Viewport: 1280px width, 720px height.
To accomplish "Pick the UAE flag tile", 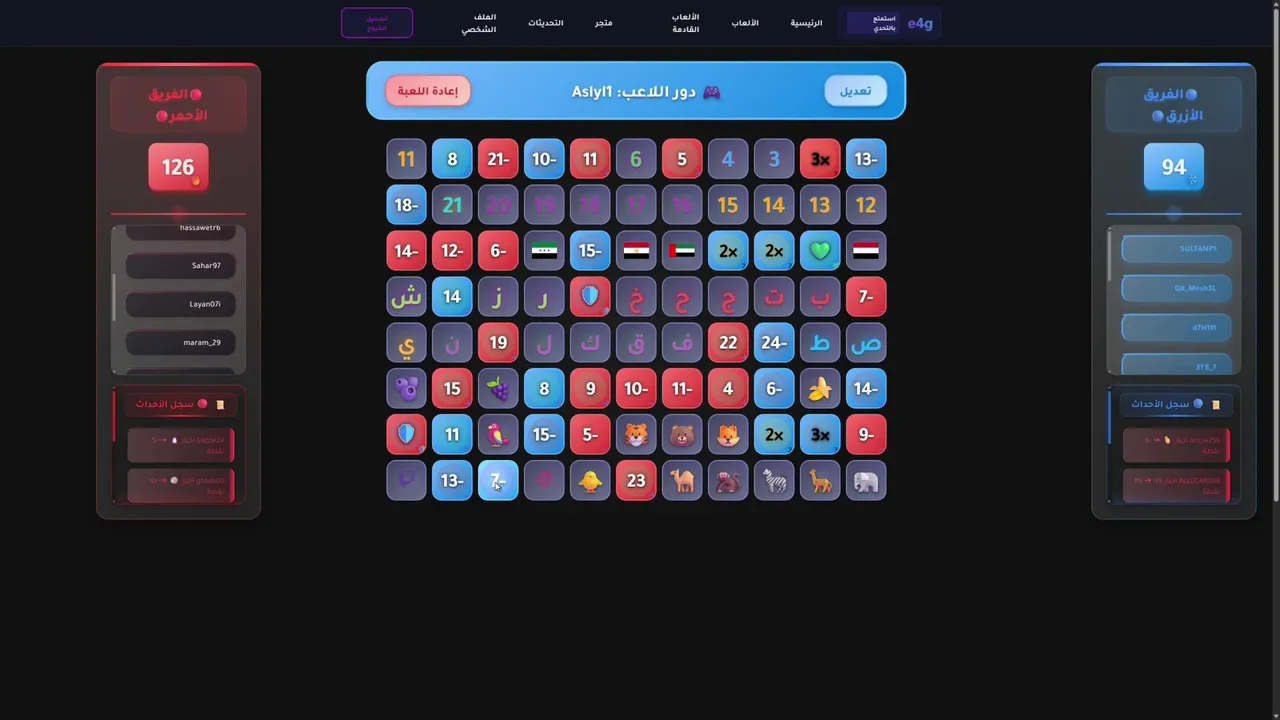I will tap(682, 251).
